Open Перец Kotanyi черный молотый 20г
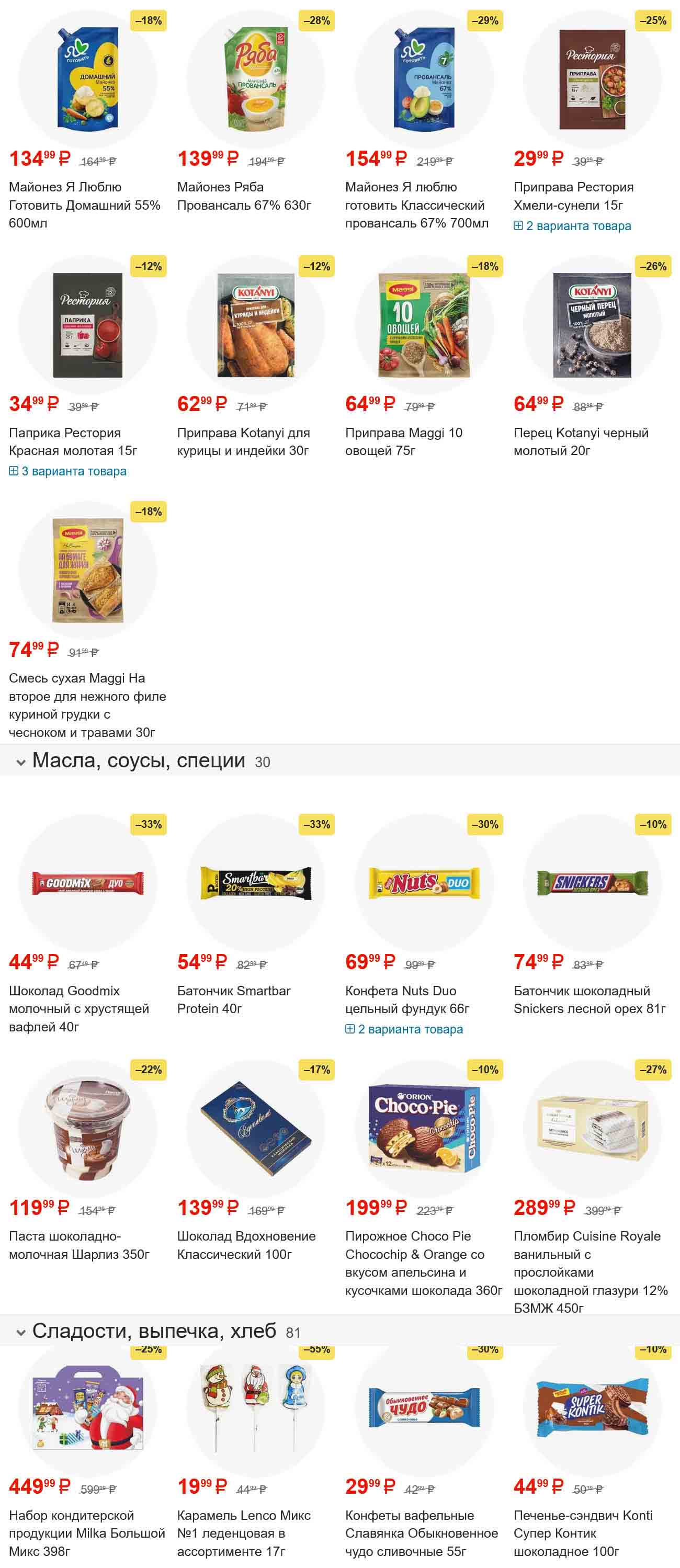Screen dimensions: 680x1568 (580, 441)
